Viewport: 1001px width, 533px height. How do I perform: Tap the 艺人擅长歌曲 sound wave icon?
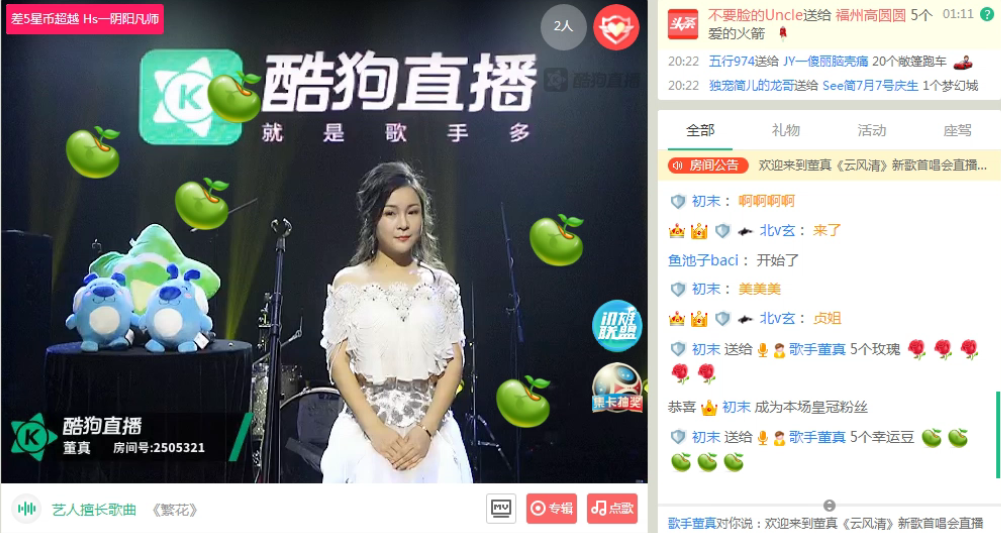[27, 509]
